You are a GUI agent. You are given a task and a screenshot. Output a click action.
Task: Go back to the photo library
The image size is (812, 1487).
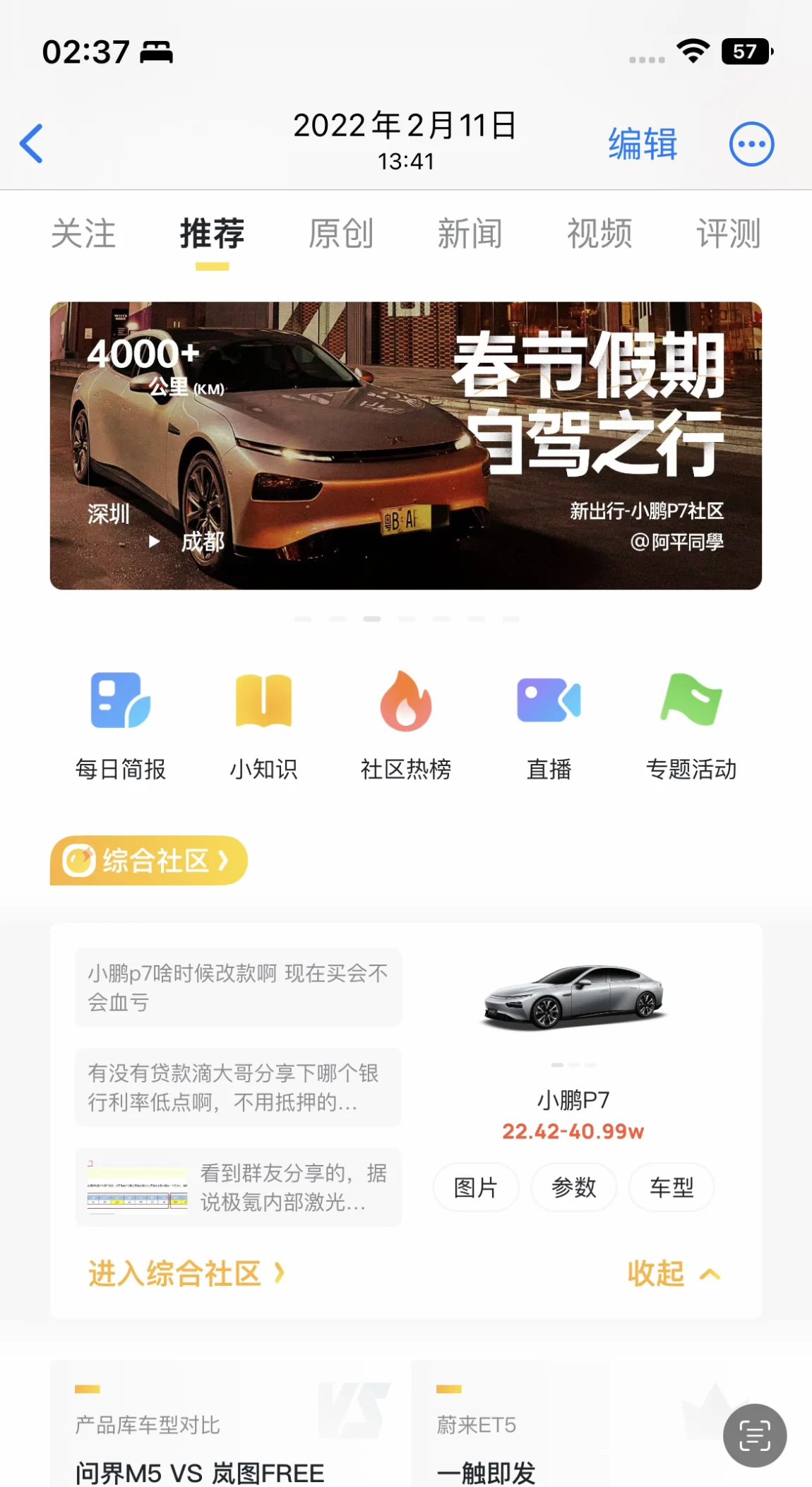tap(32, 143)
